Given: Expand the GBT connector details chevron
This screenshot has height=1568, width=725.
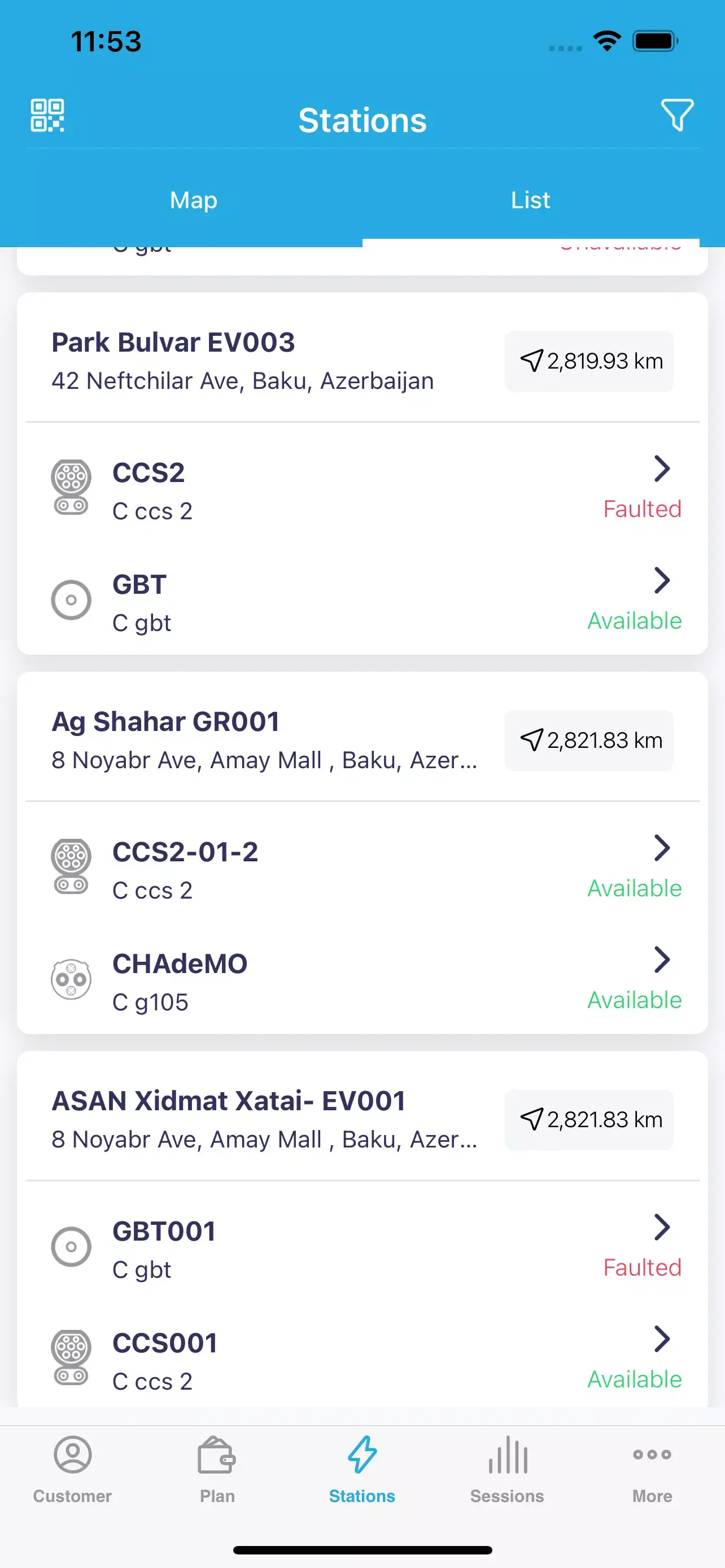Looking at the screenshot, I should click(x=663, y=580).
